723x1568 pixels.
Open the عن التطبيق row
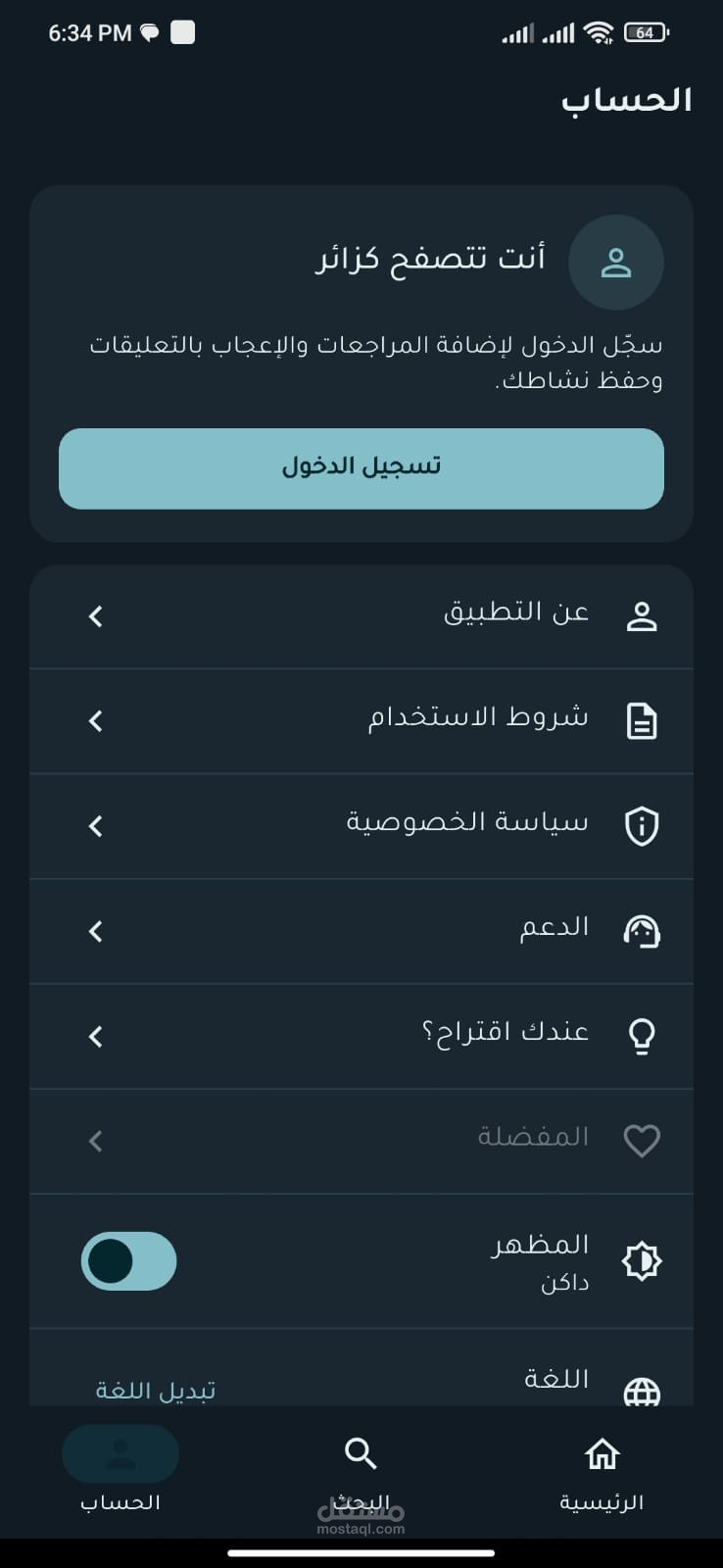361,616
